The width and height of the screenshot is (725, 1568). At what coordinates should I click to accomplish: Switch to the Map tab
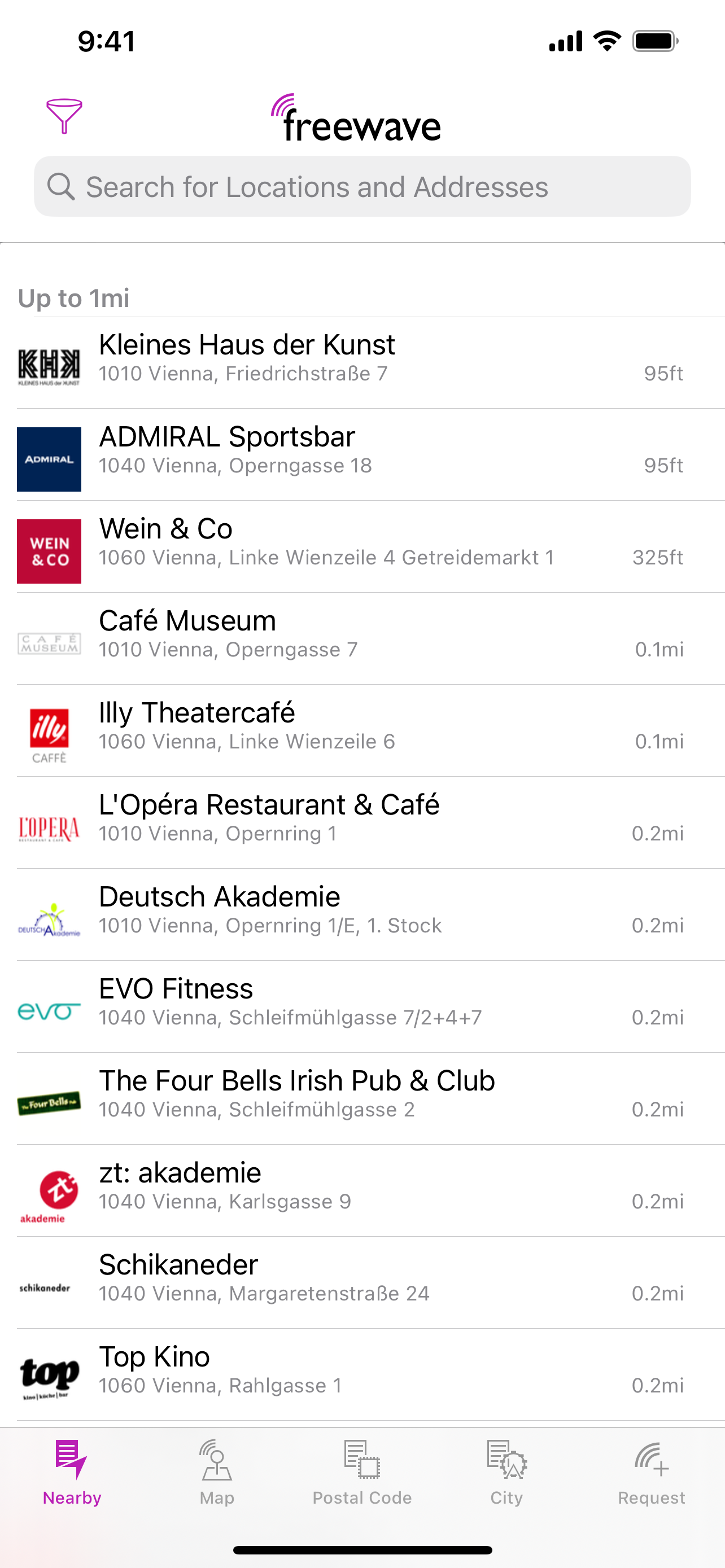click(217, 1472)
